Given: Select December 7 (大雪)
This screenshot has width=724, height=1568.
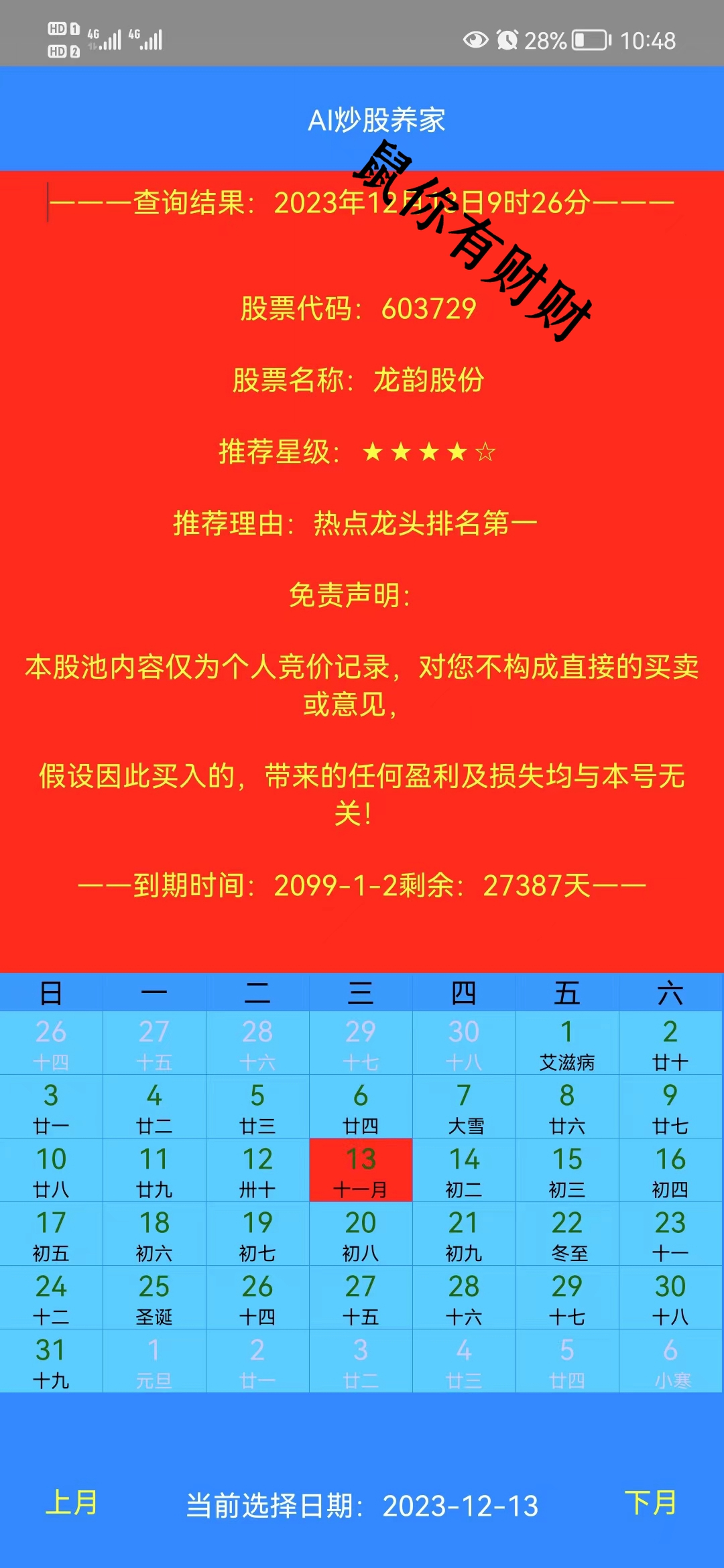Looking at the screenshot, I should coord(464,1106).
